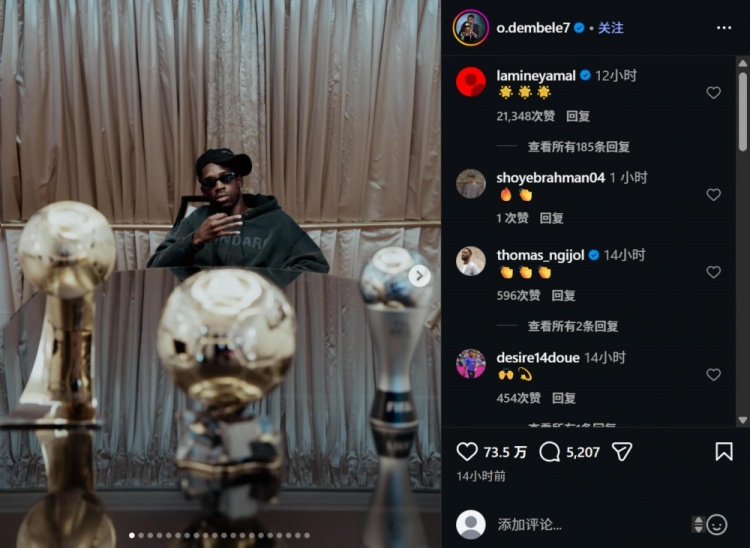Like desire14doue's comment
The height and width of the screenshot is (548, 750).
[713, 375]
